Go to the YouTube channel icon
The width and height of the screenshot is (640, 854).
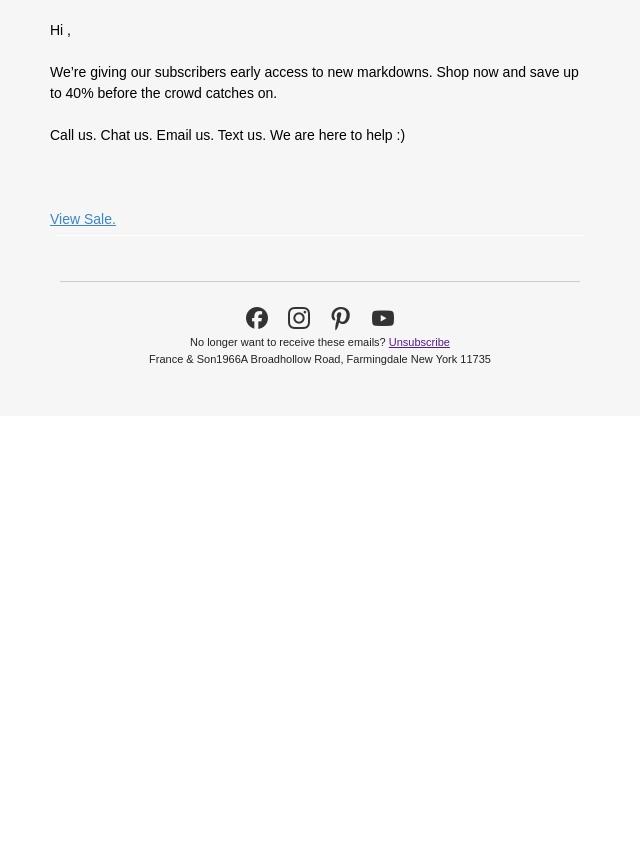point(383,318)
